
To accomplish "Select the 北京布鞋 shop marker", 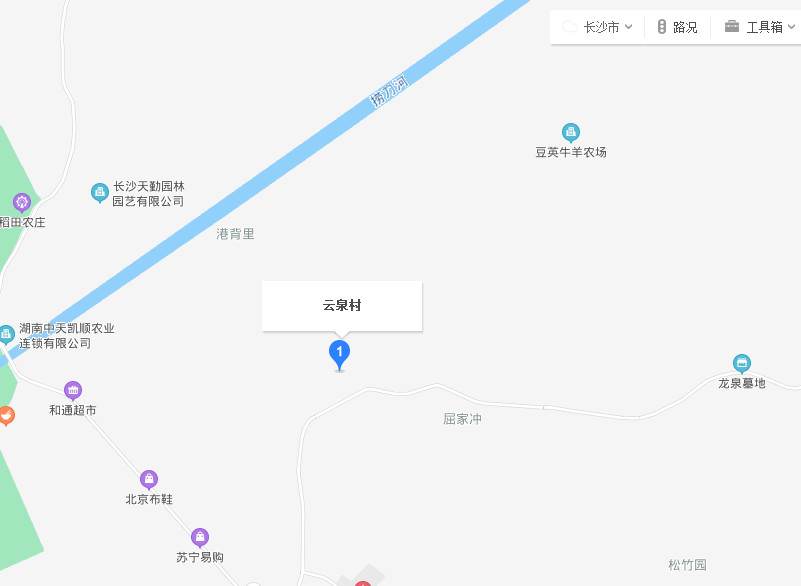I will [x=149, y=479].
